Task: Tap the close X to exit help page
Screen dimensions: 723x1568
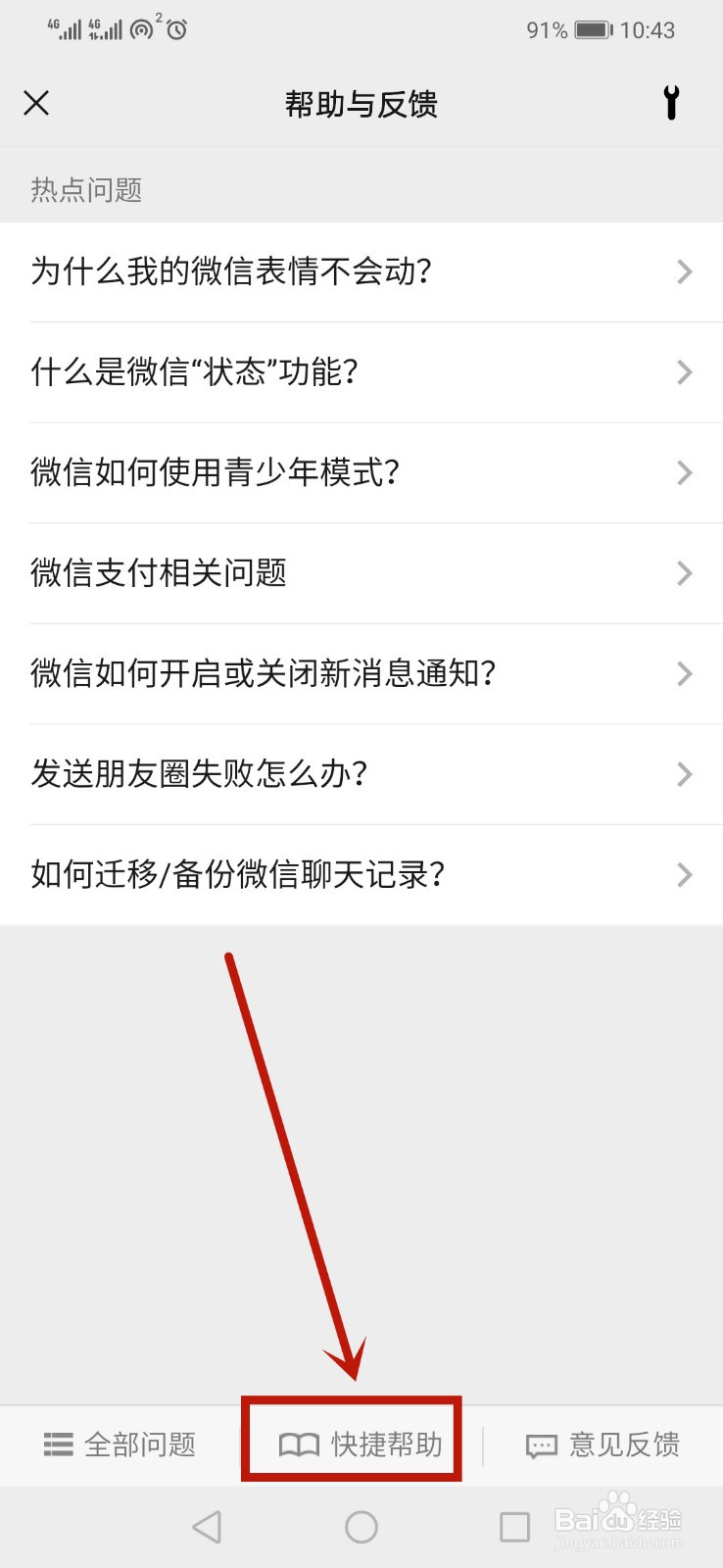Action: coord(36,103)
